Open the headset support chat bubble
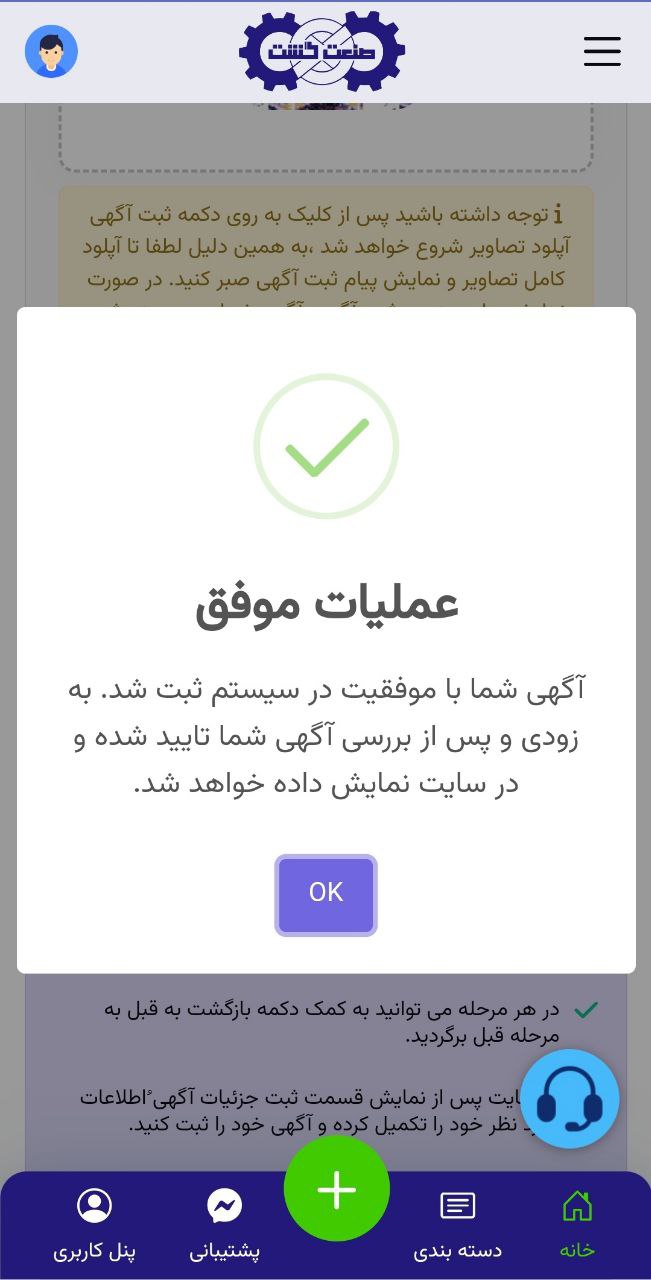Image resolution: width=651 pixels, height=1280 pixels. point(570,1099)
